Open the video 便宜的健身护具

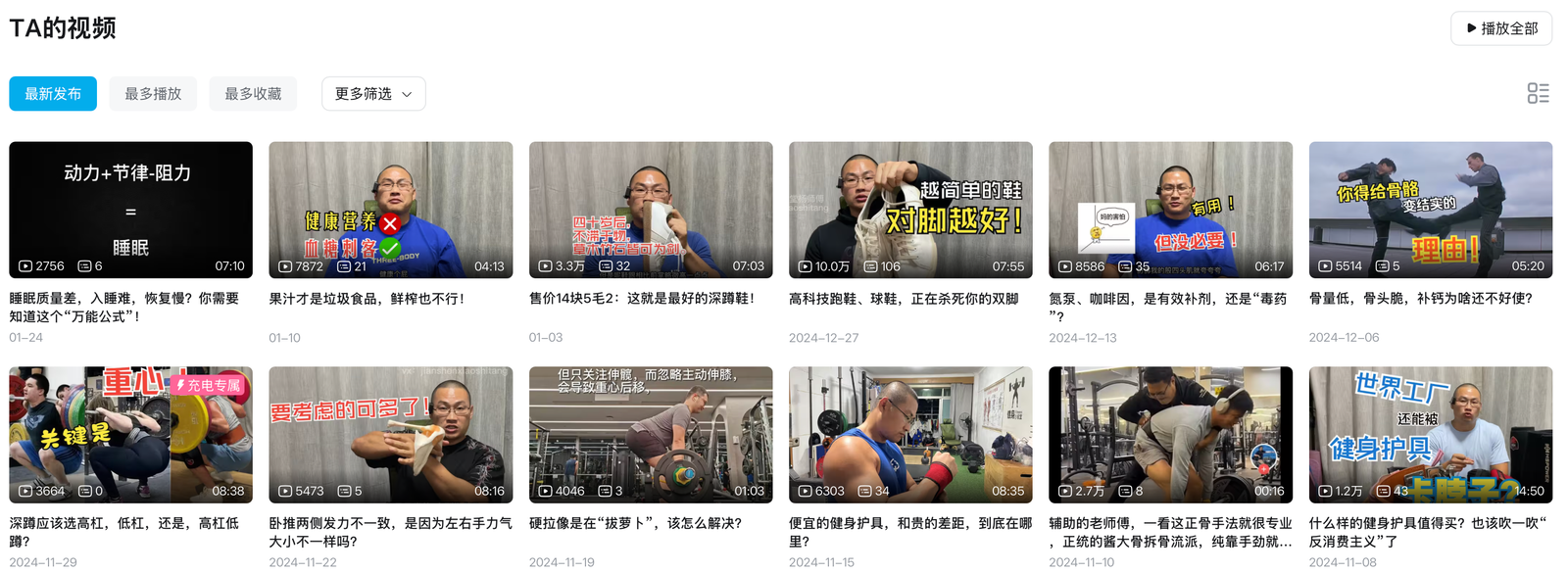(x=910, y=435)
